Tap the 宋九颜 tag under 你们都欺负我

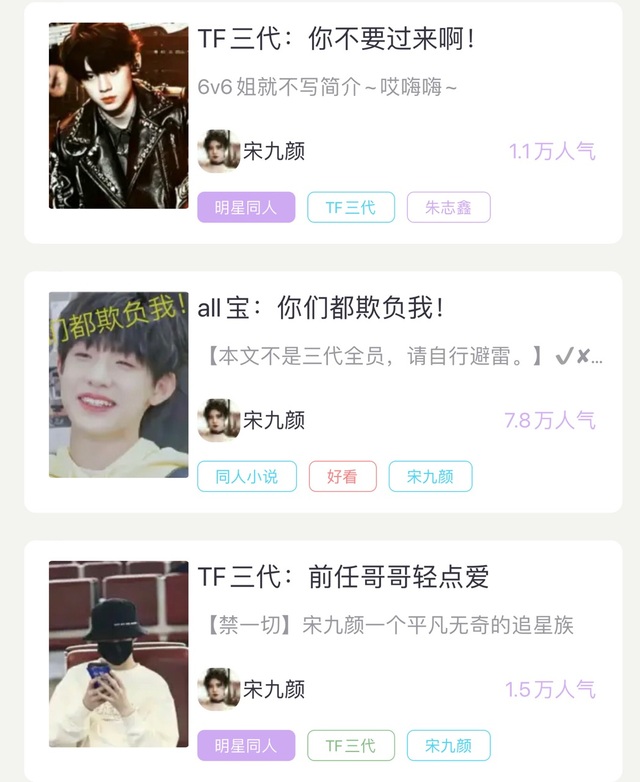tap(430, 477)
